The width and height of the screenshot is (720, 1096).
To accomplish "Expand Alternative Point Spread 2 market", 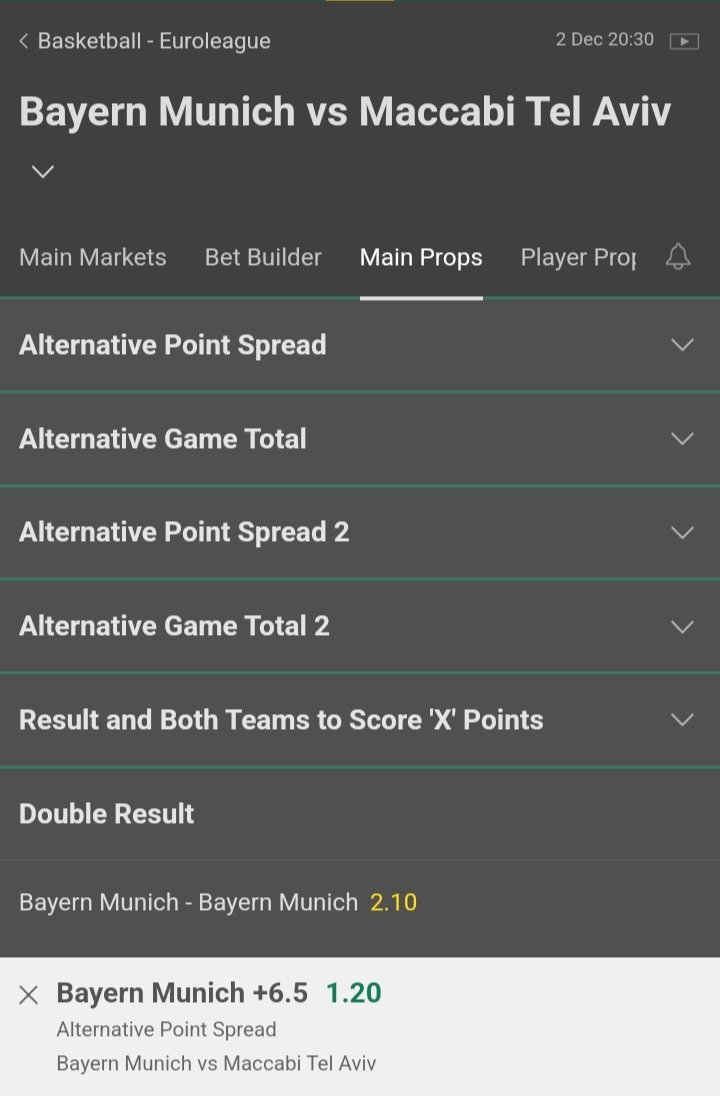I will [x=360, y=532].
